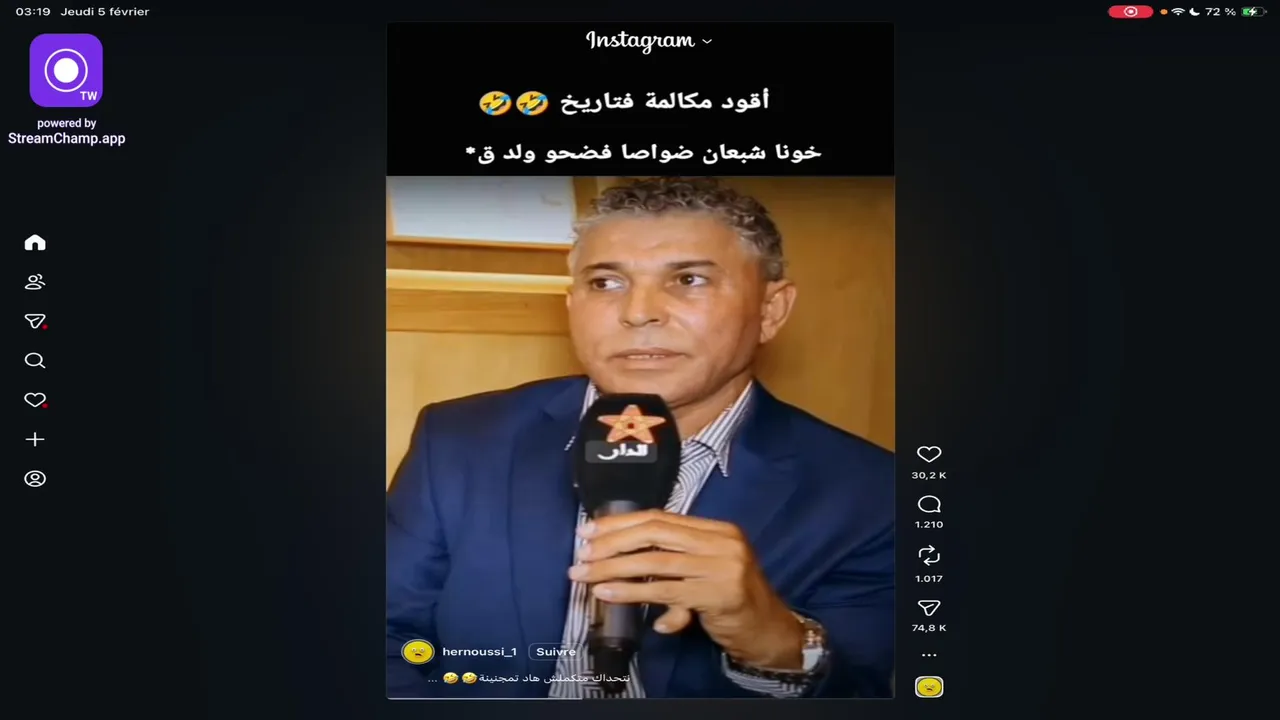Open the hernoussi_1 profile
Screen dimensions: 1280x720
pyautogui.click(x=479, y=652)
